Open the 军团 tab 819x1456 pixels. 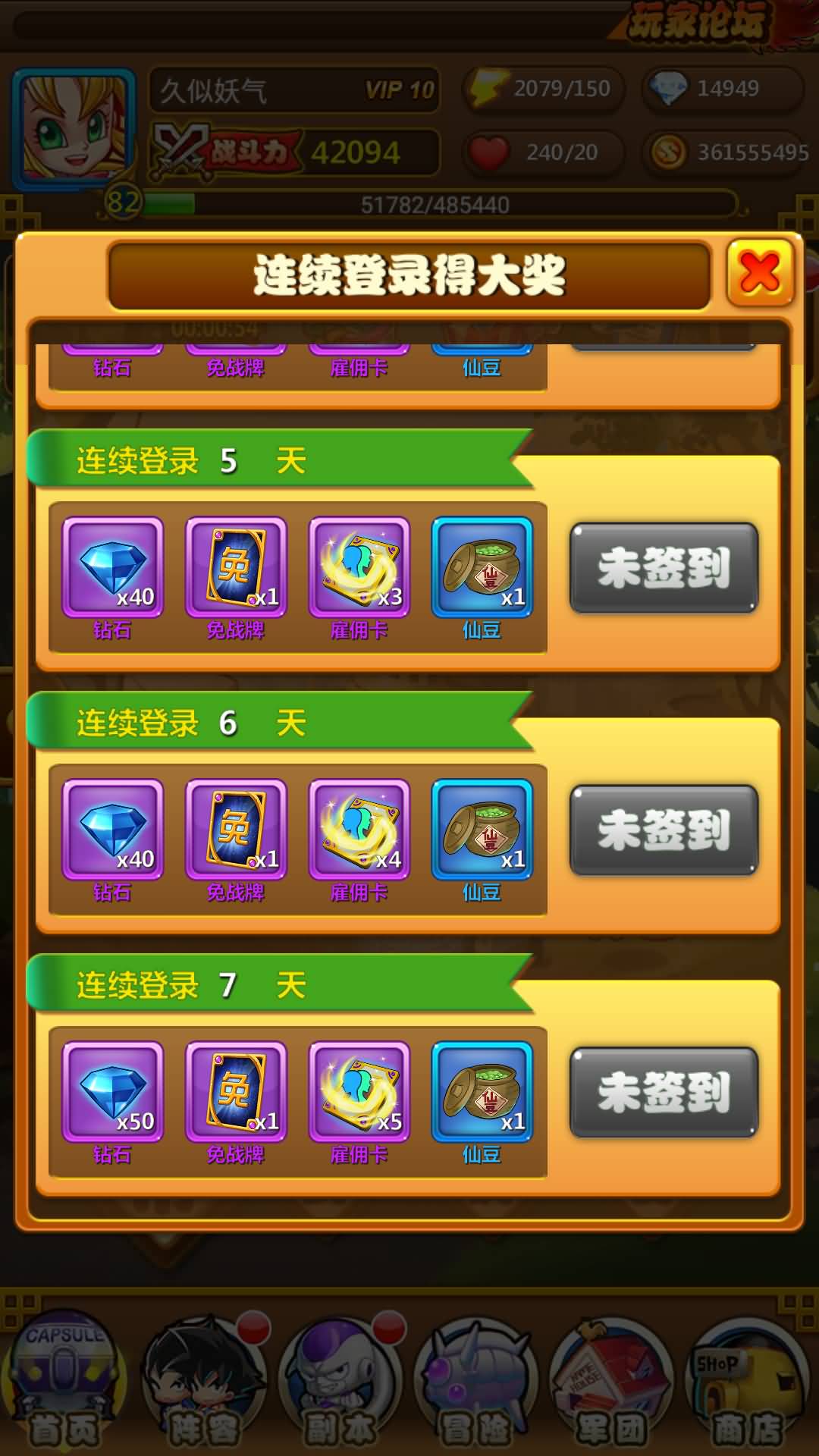[611, 1380]
